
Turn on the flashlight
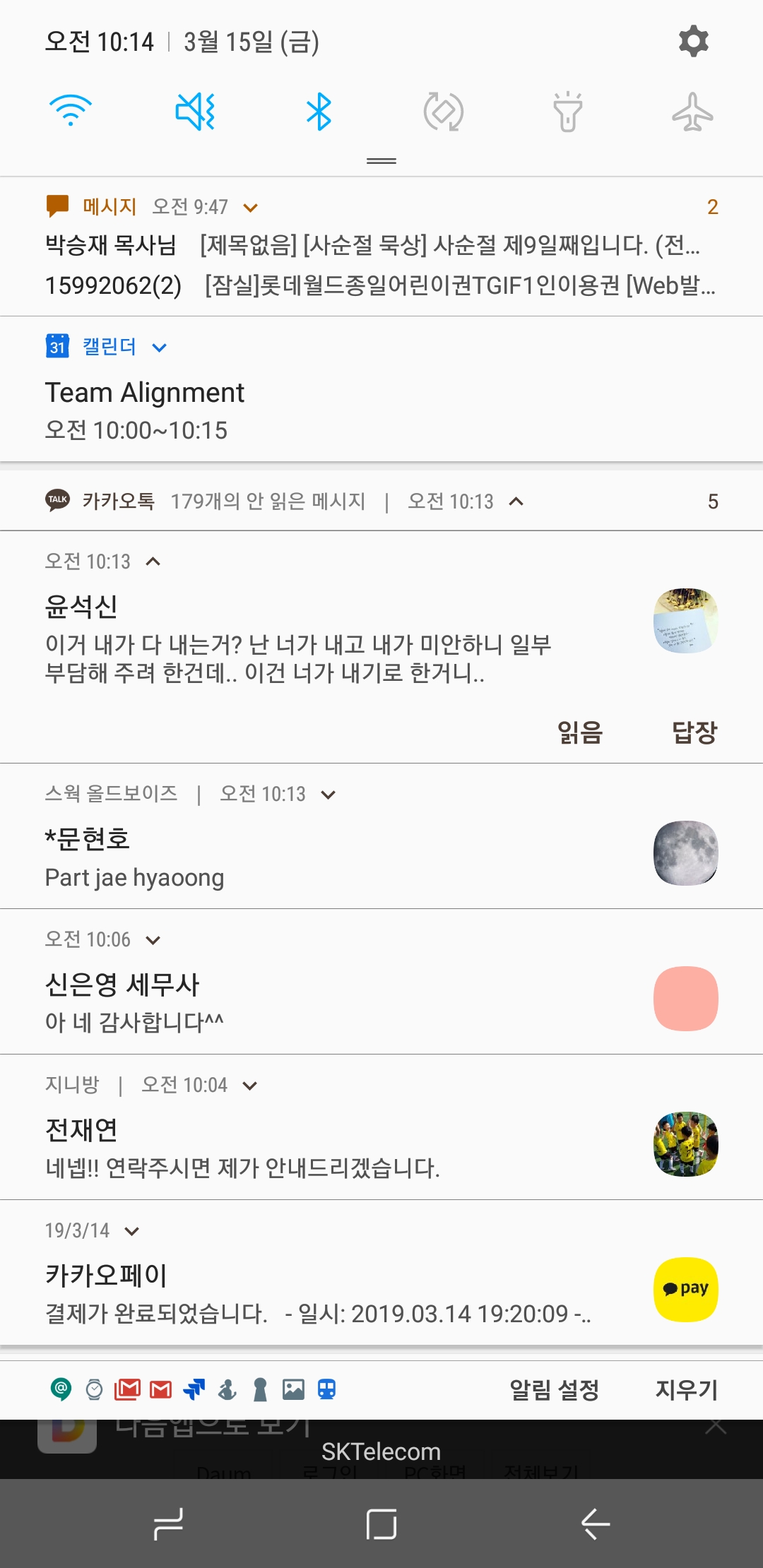pos(567,112)
